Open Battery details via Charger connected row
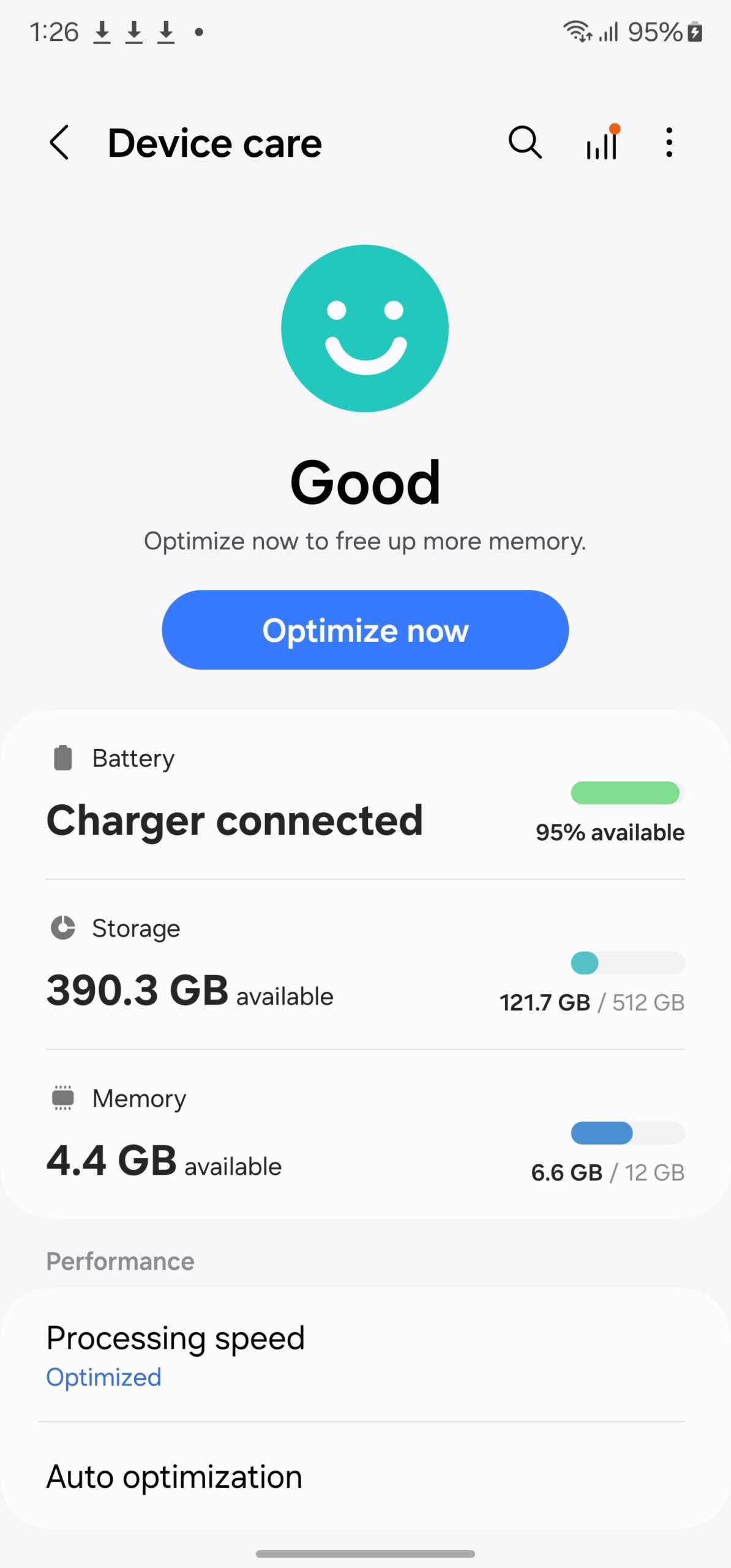This screenshot has width=731, height=1568. pyautogui.click(x=235, y=820)
